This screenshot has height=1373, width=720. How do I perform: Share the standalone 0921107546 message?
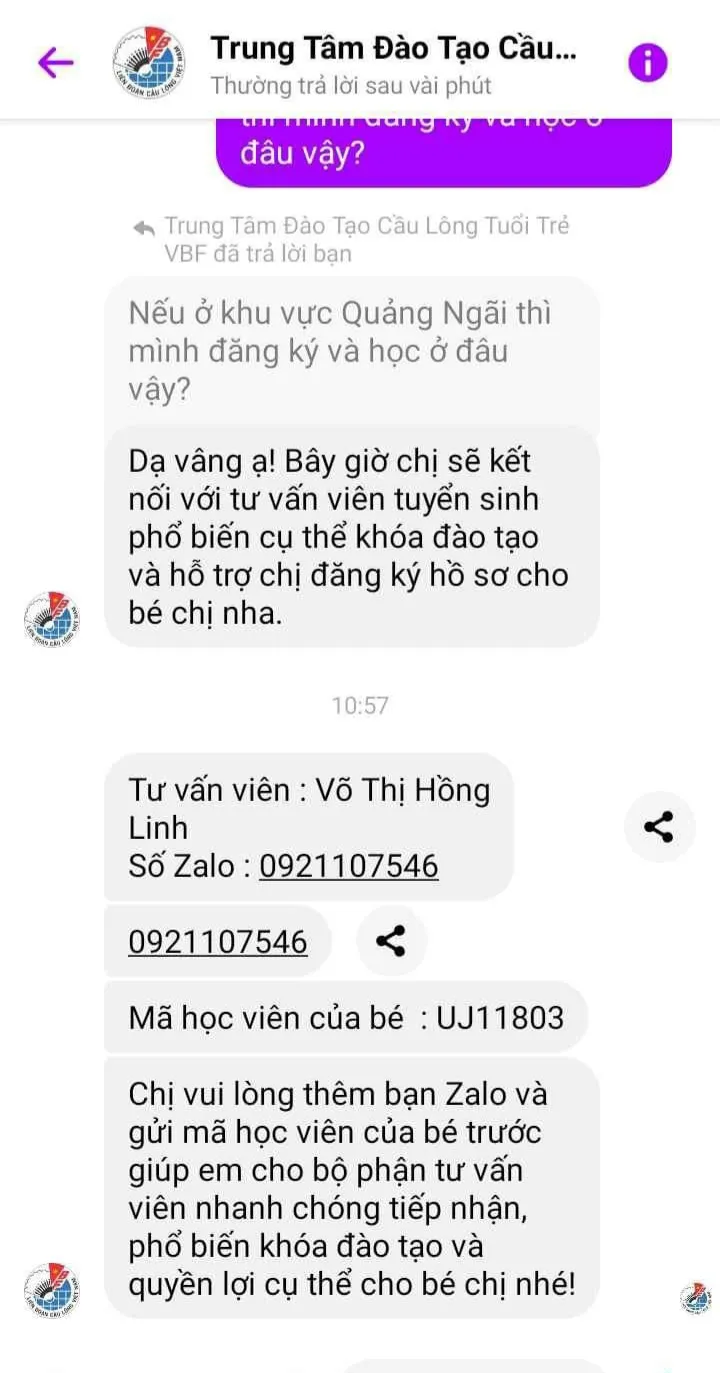click(391, 942)
